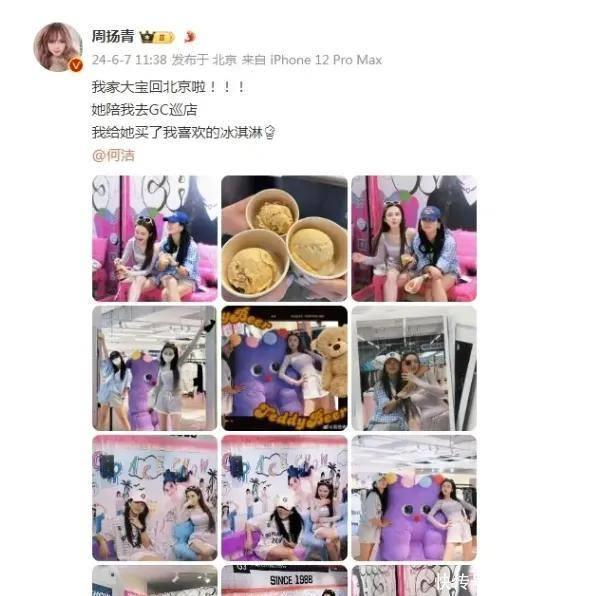Open the photo of two masked women posing
This screenshot has width=602, height=596.
(x=155, y=367)
